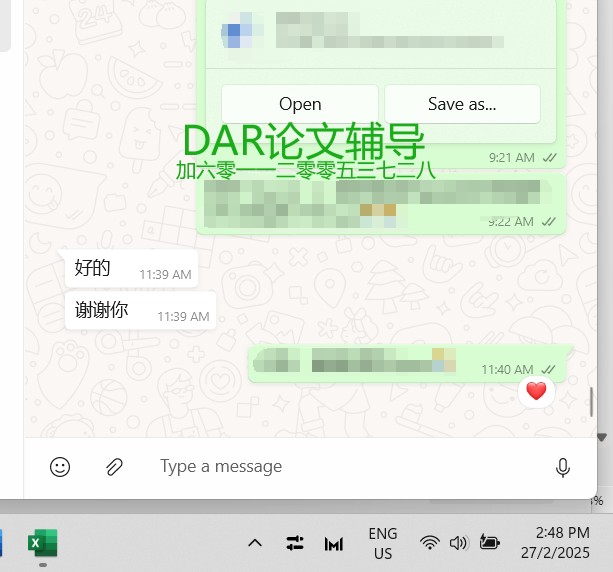This screenshot has height=572, width=613.
Task: Open the attached file
Action: [300, 104]
